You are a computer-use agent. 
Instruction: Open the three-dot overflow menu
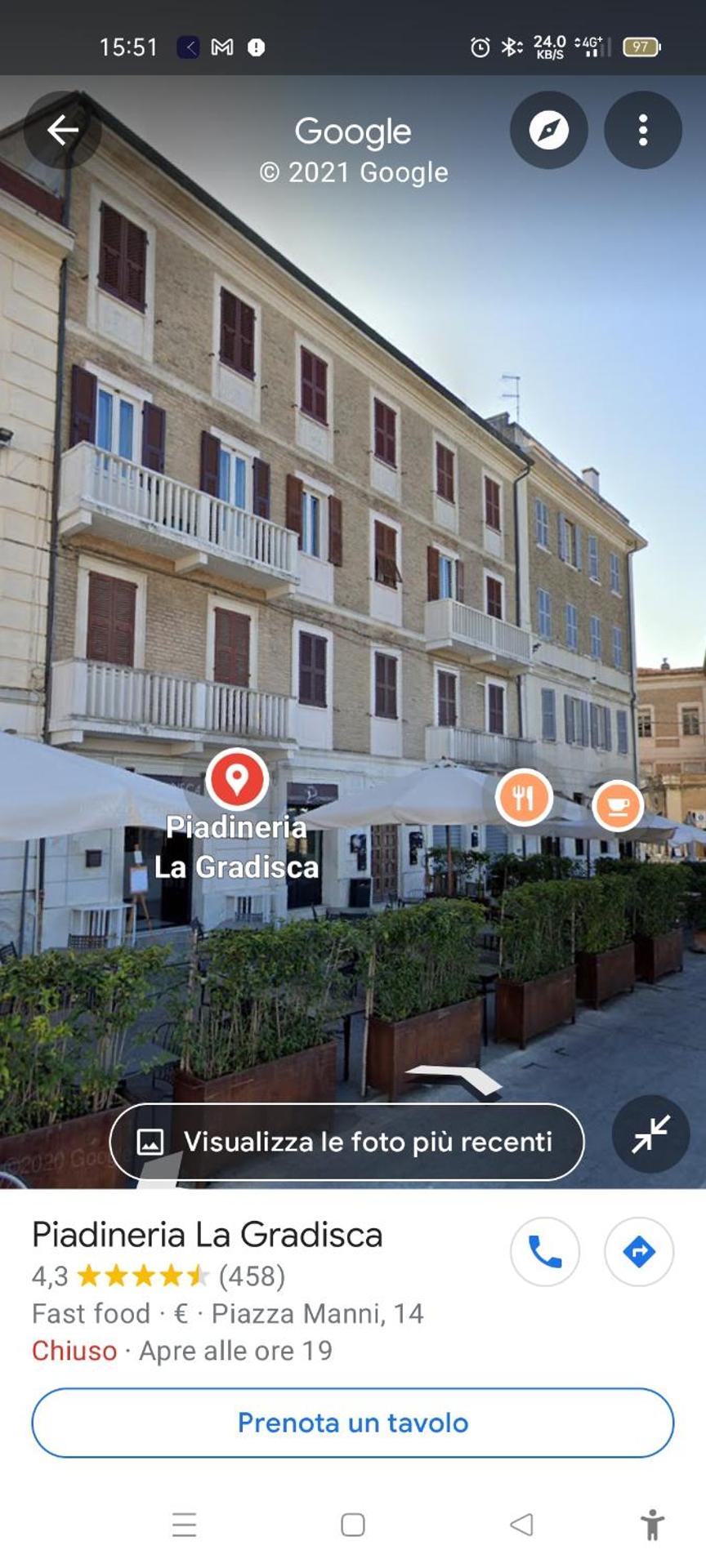pyautogui.click(x=643, y=130)
